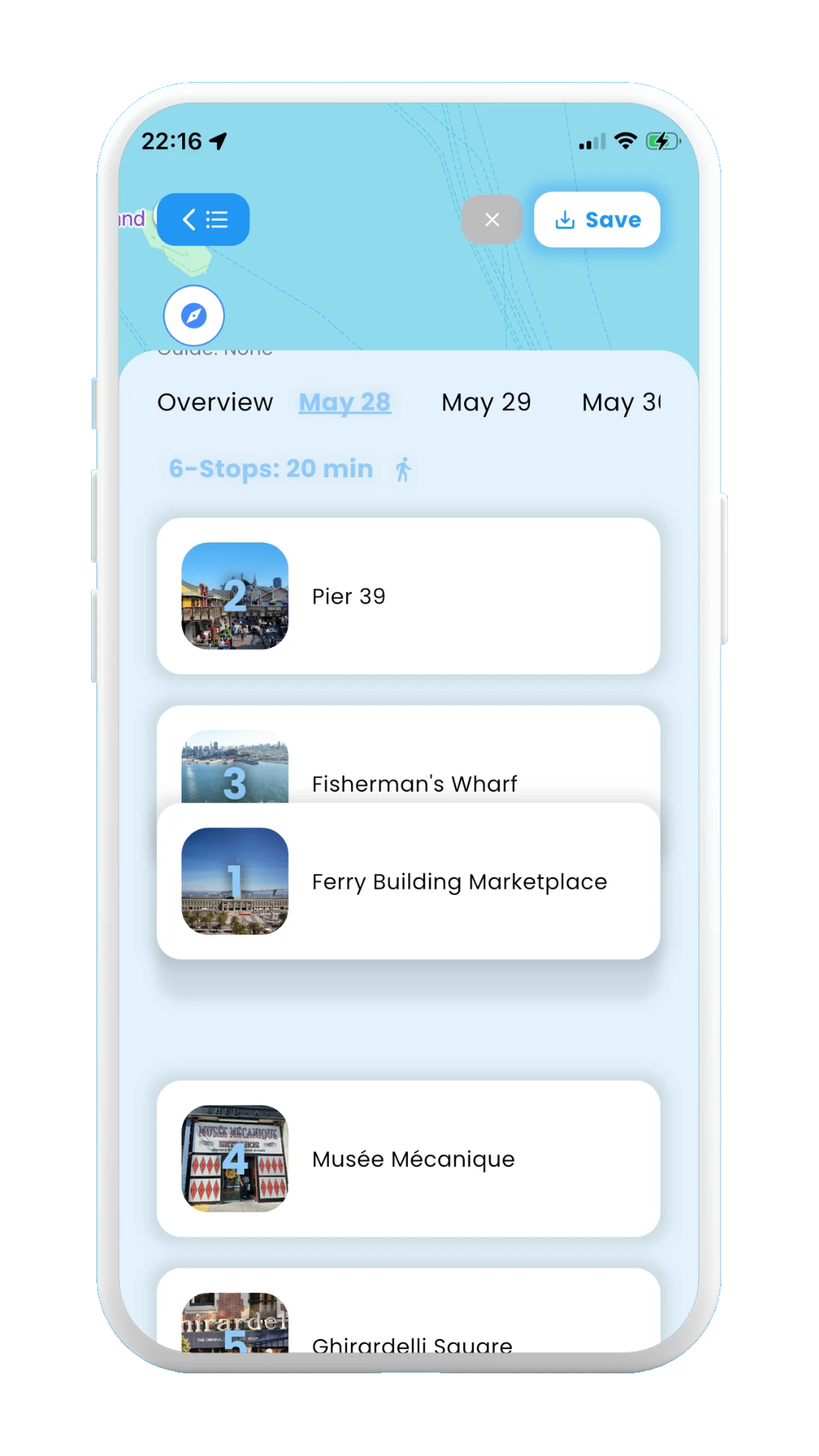View the Musée Mécanique stop
The image size is (819, 1456).
point(408,1159)
